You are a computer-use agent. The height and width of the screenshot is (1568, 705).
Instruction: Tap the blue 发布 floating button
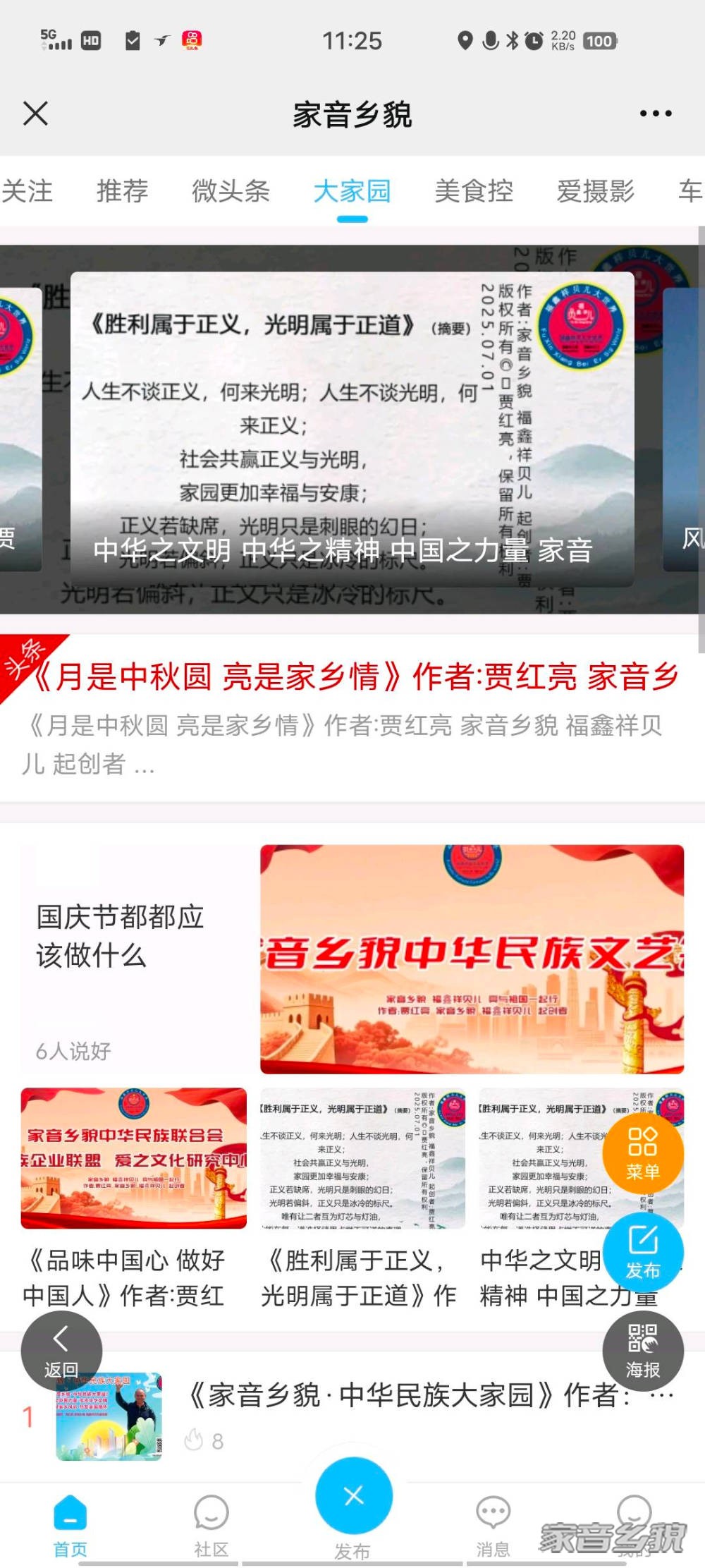642,1251
